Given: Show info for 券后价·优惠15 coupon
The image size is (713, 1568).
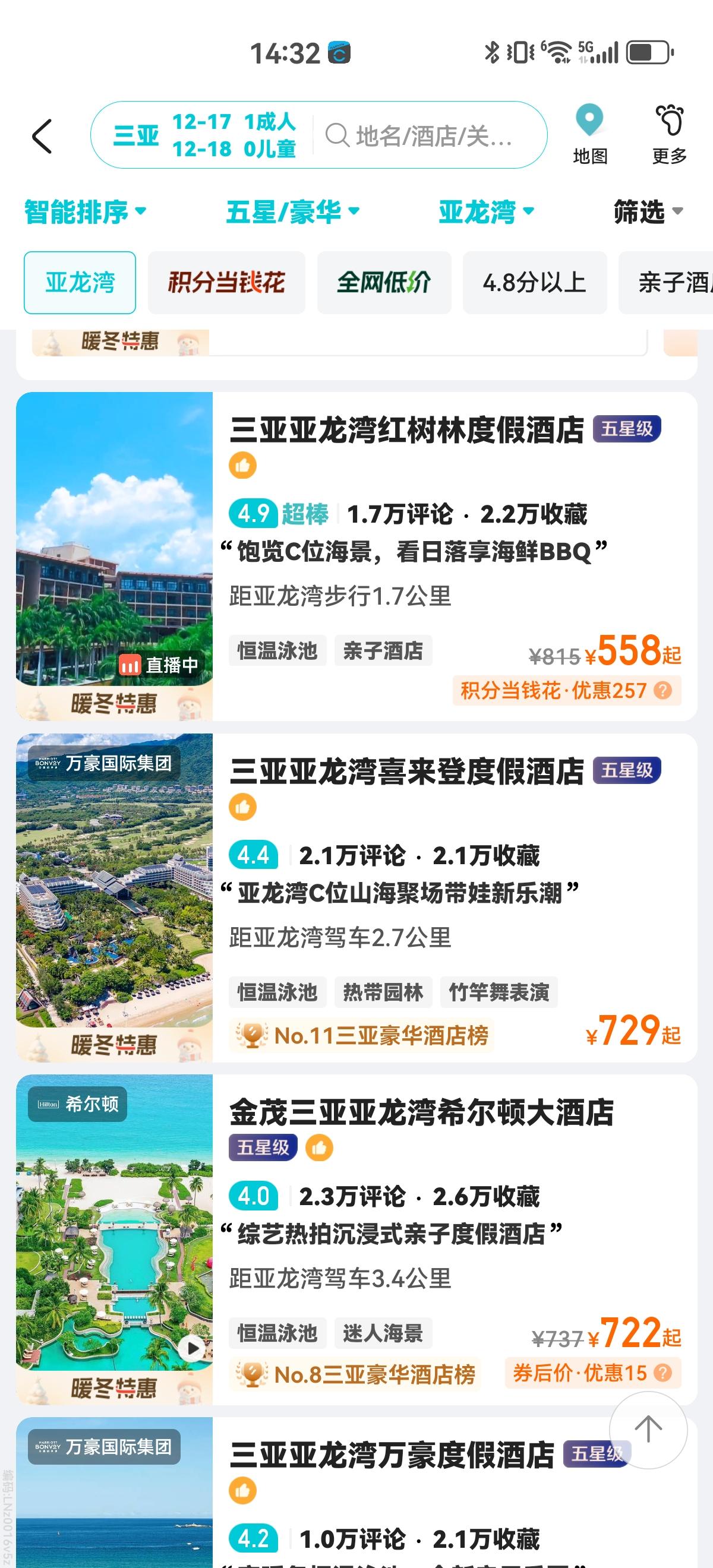Looking at the screenshot, I should click(662, 1373).
